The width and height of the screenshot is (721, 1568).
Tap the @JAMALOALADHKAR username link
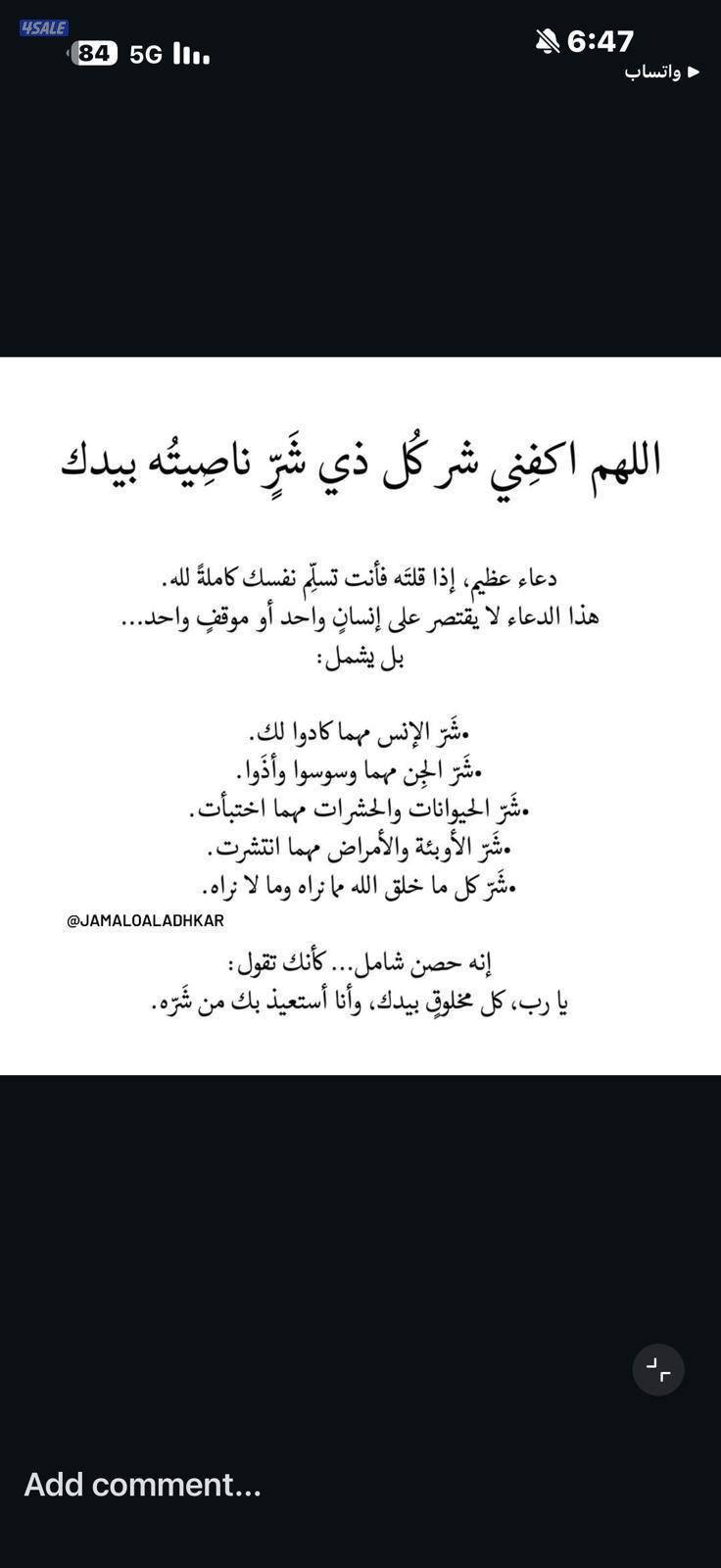[x=144, y=920]
